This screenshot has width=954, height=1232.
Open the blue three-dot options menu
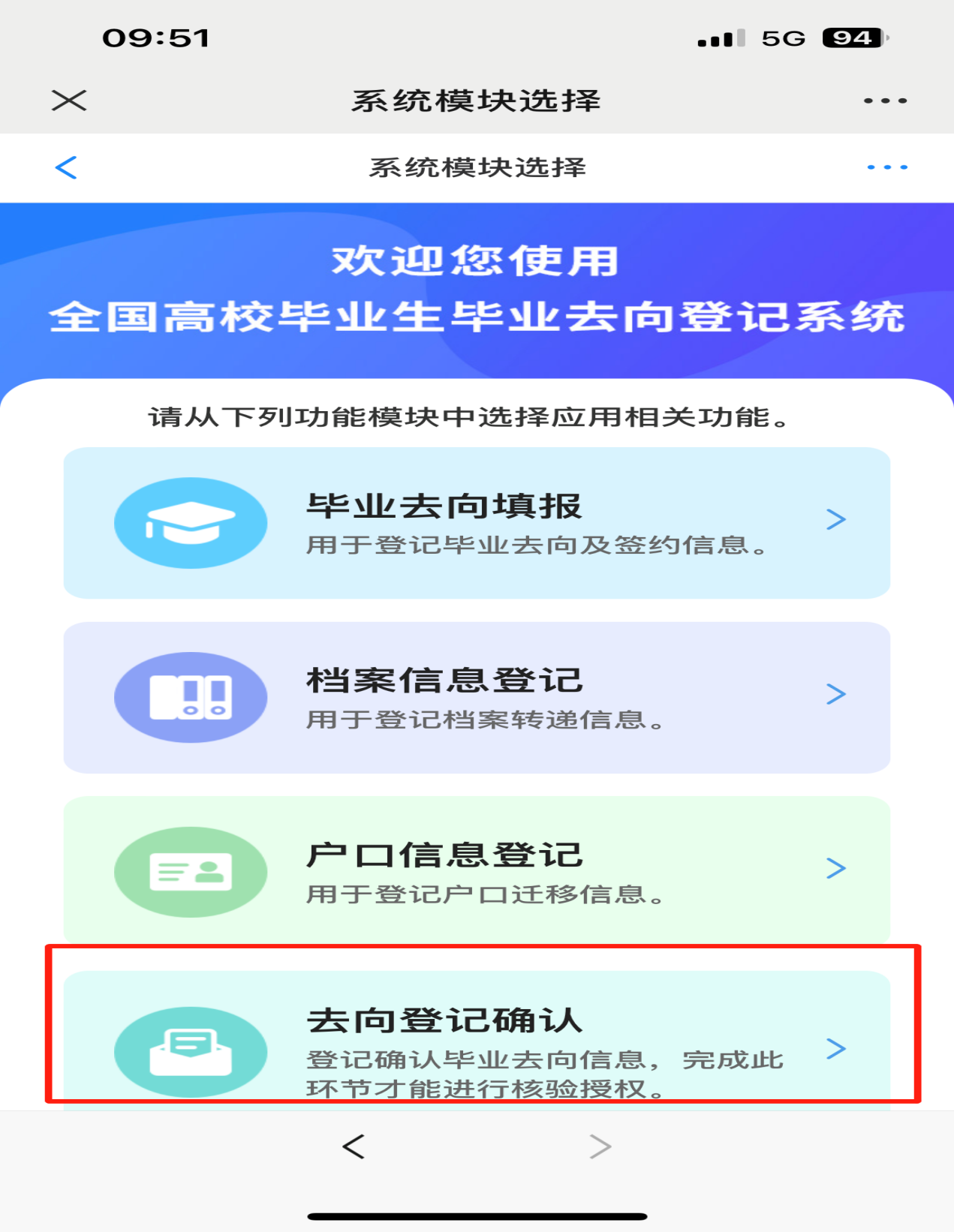tap(886, 167)
